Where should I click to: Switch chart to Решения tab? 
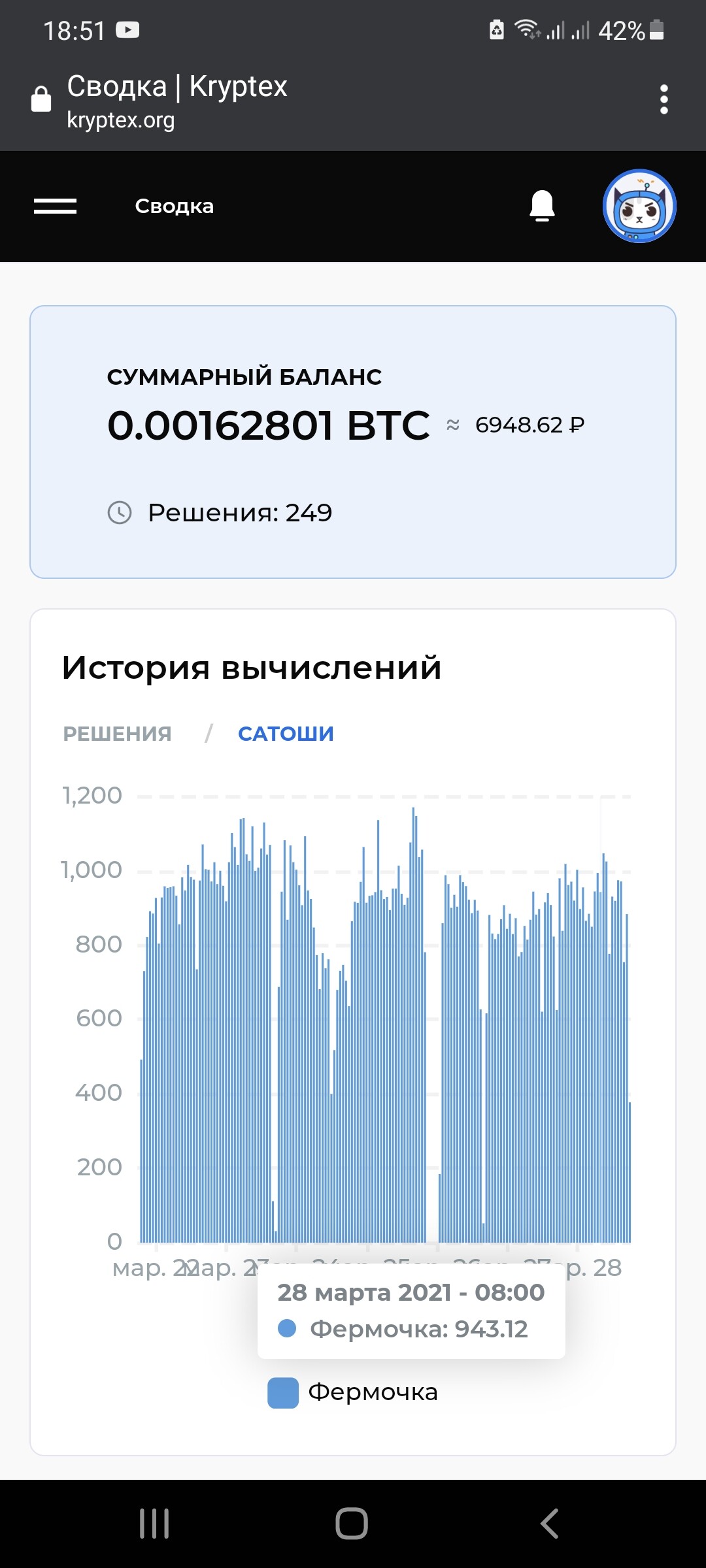[x=117, y=734]
